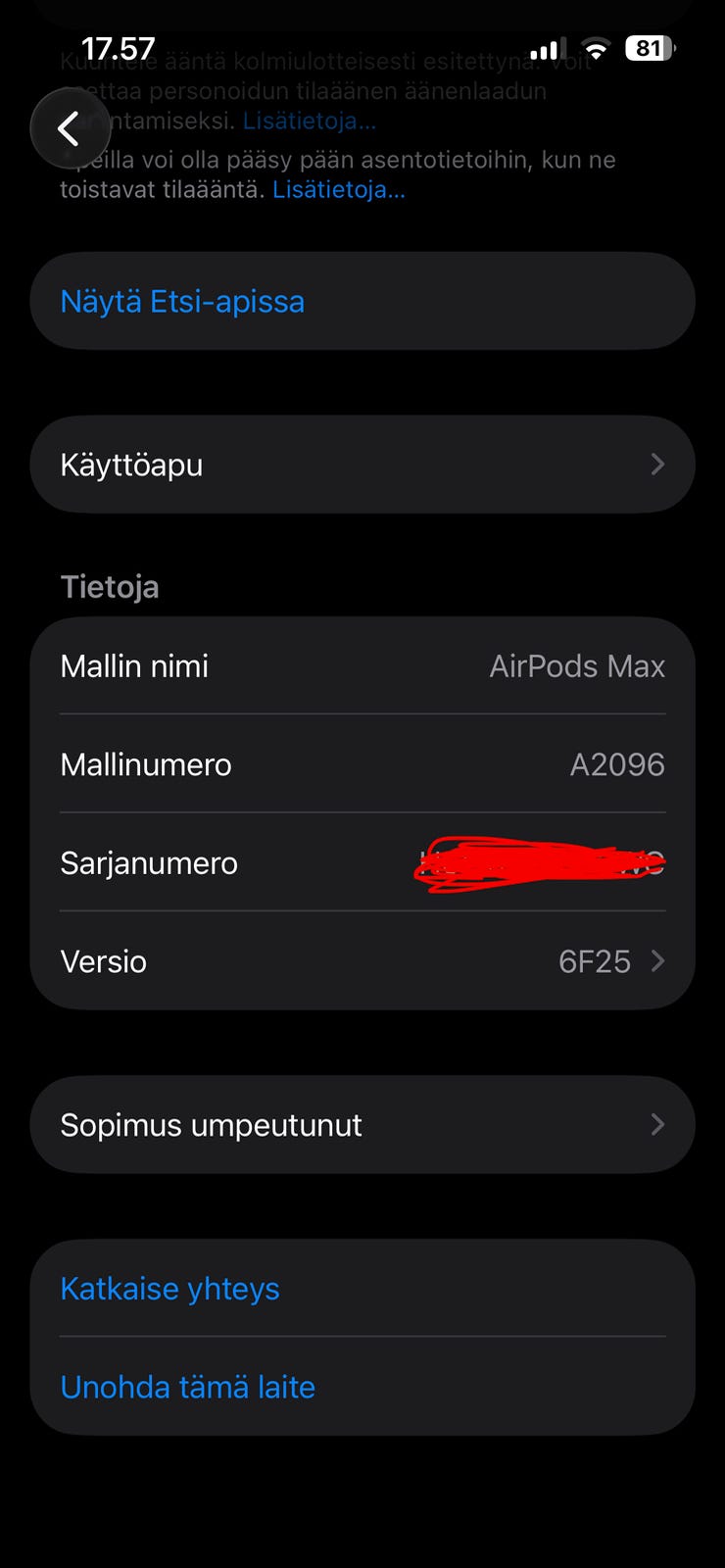Open Käyttöapu settings
This screenshot has width=725, height=1568.
(x=362, y=465)
